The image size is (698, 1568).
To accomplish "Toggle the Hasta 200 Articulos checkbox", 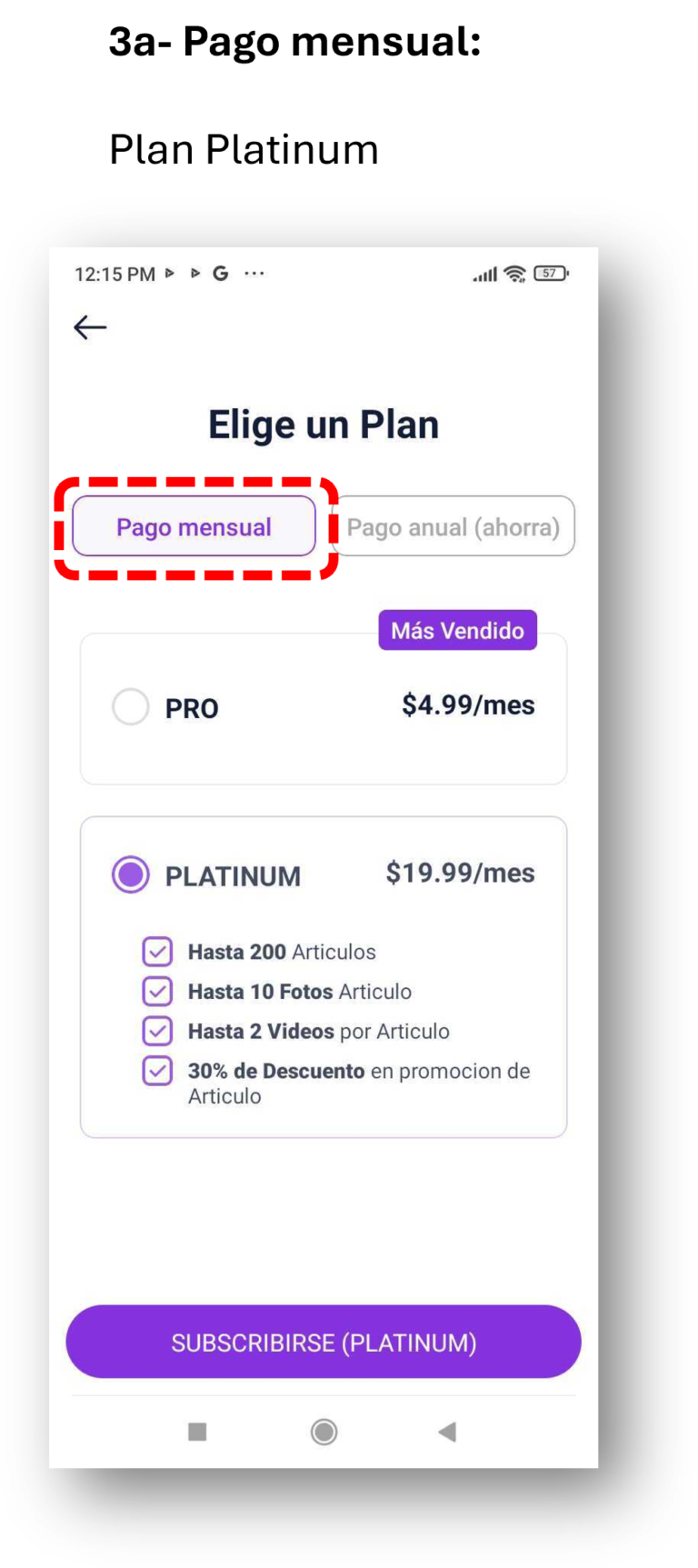I will (157, 951).
